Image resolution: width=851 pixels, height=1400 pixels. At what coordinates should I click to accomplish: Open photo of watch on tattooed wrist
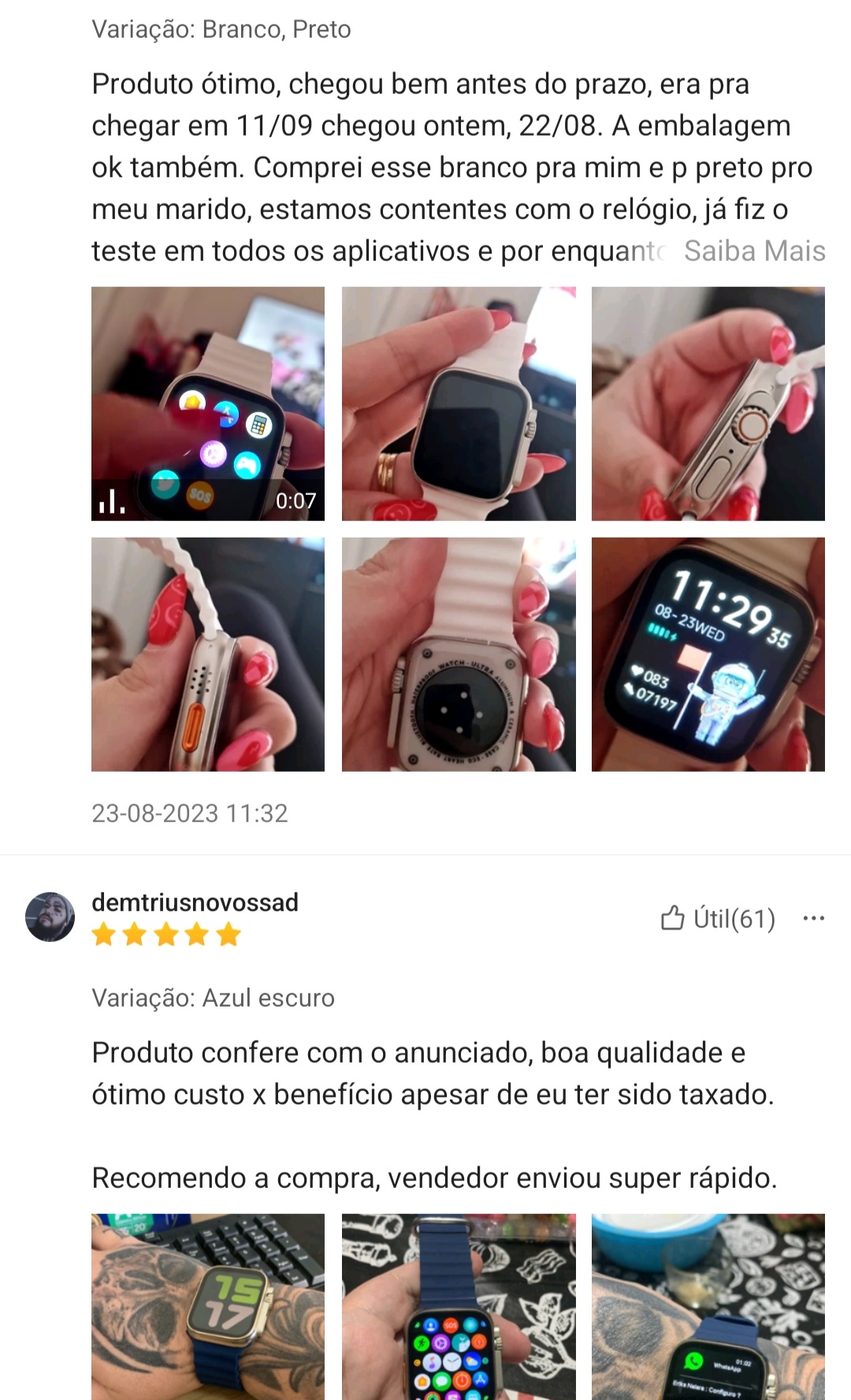tap(208, 1307)
